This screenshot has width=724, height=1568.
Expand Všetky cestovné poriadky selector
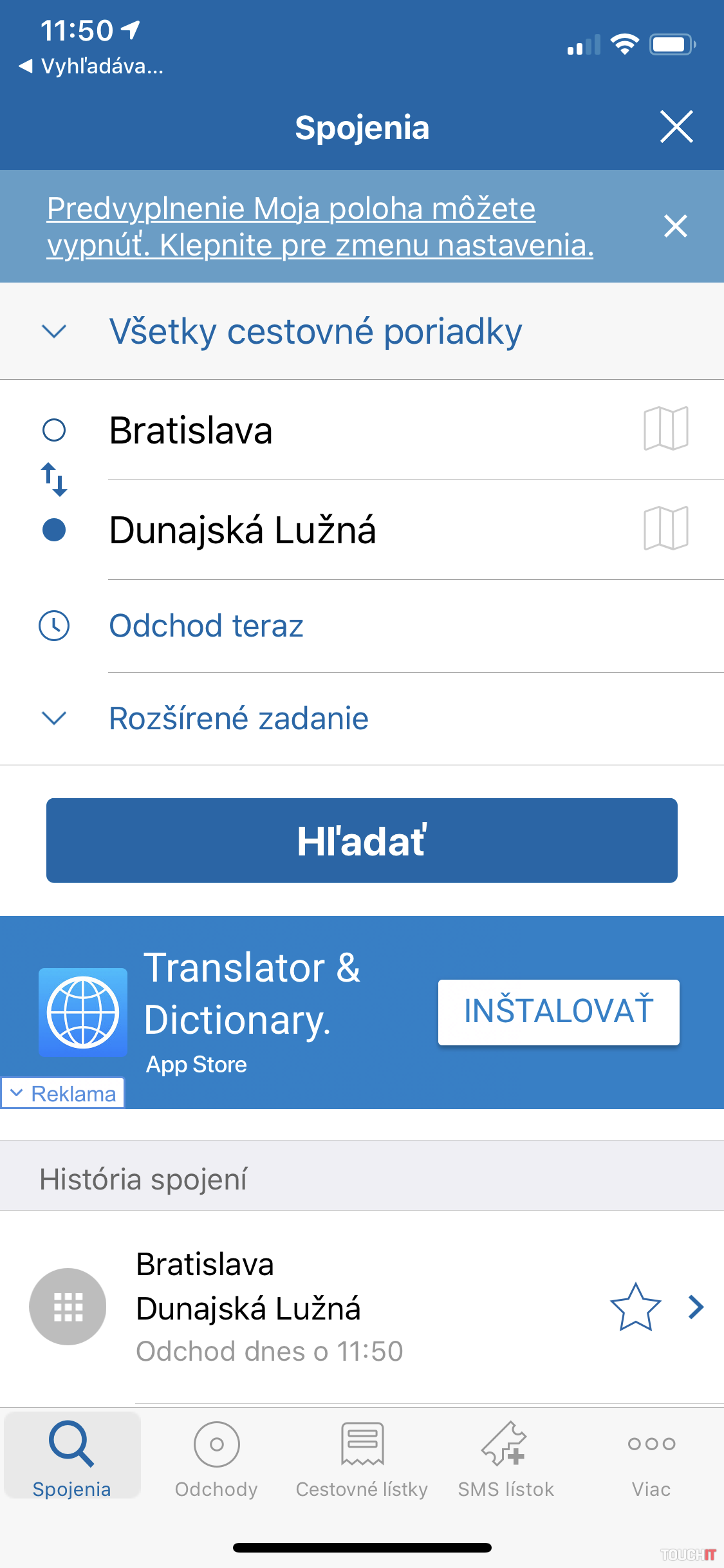click(315, 331)
